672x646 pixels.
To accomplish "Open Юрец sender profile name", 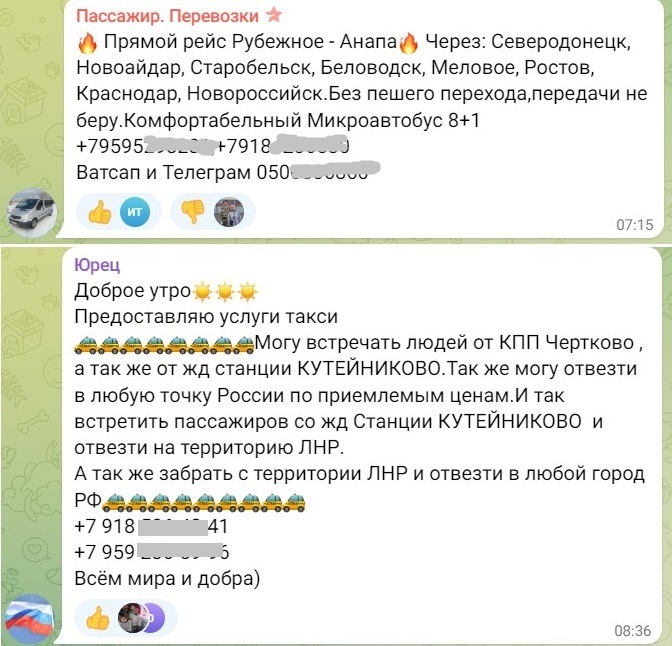I will pos(95,267).
